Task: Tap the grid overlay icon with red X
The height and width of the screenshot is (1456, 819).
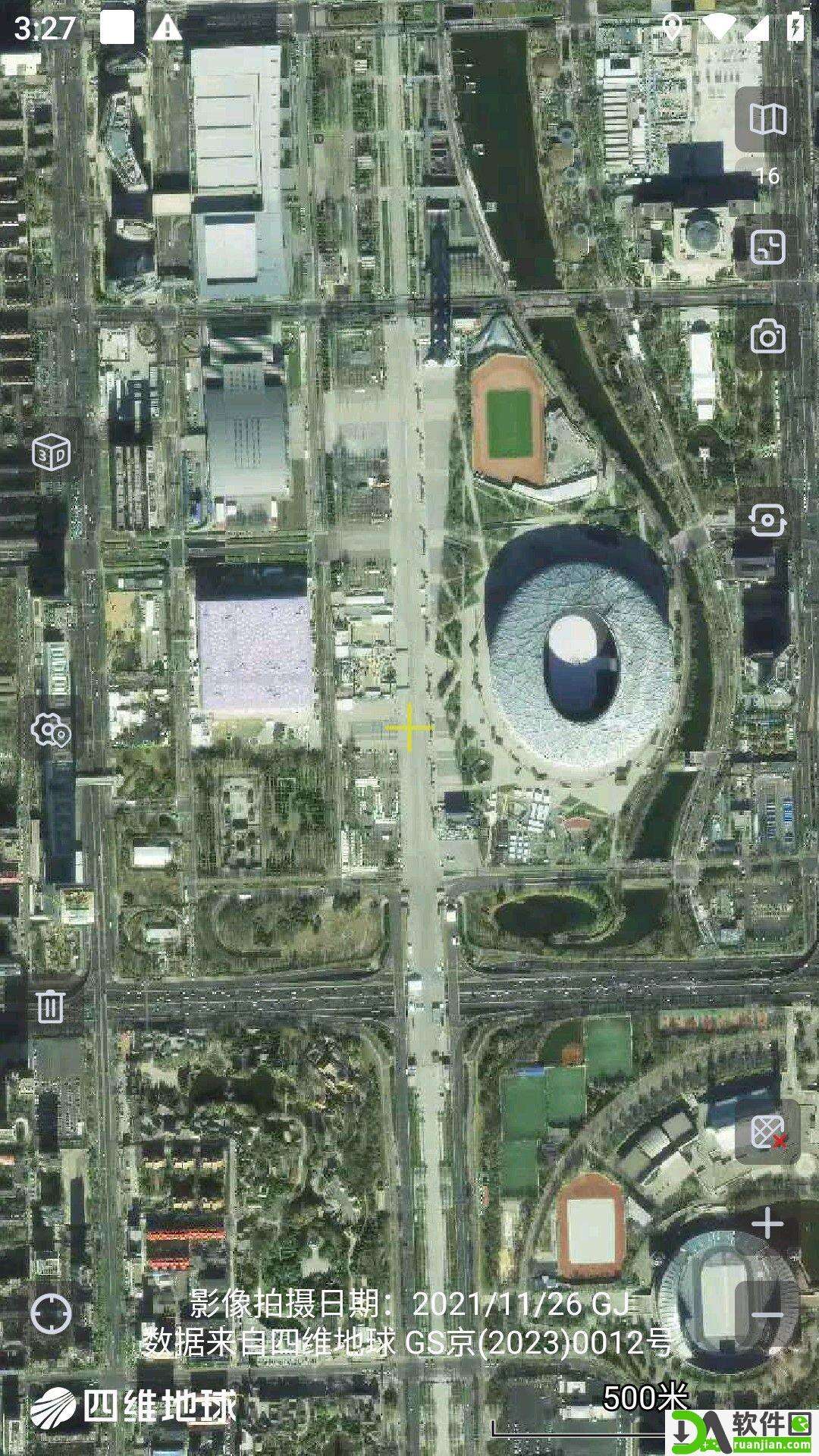Action: 767,1133
